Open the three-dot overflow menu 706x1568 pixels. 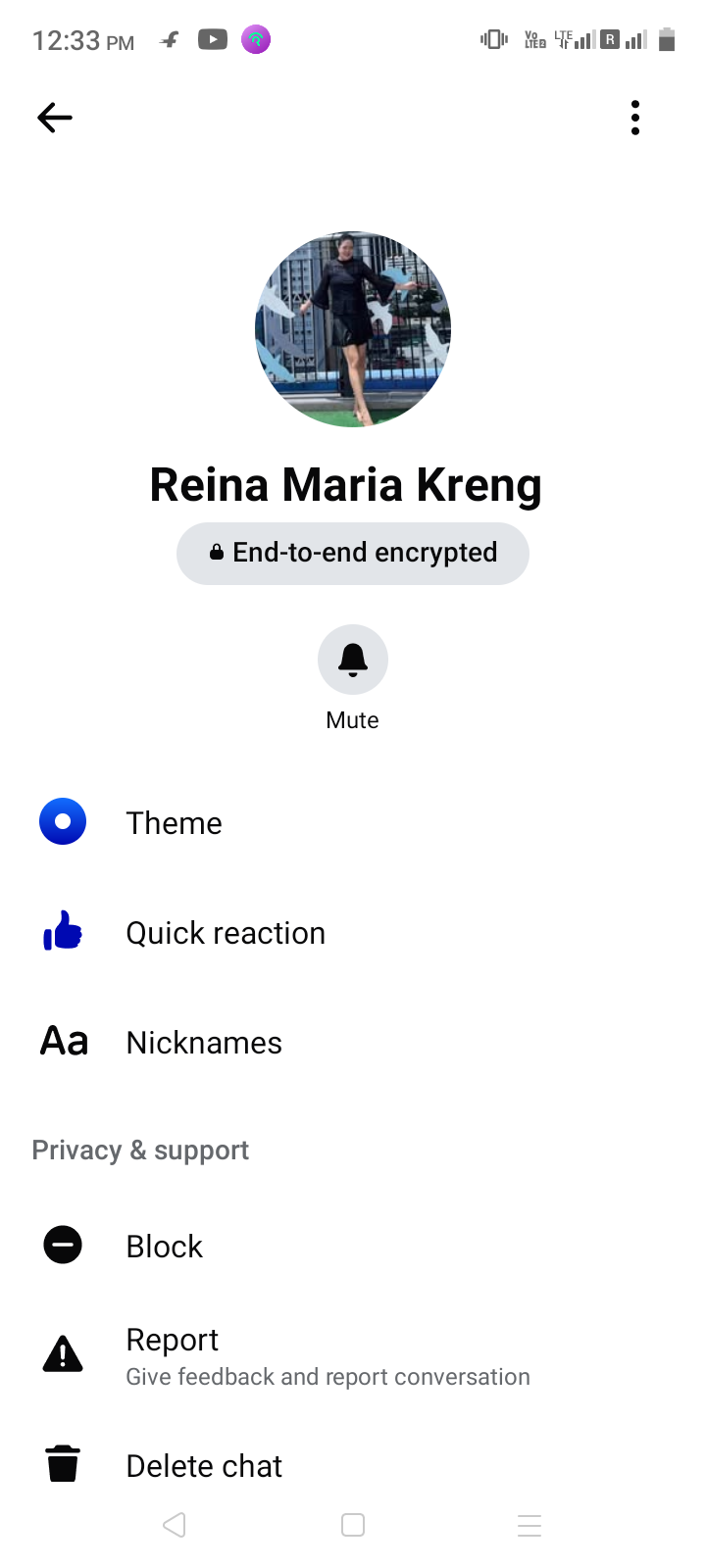click(635, 118)
